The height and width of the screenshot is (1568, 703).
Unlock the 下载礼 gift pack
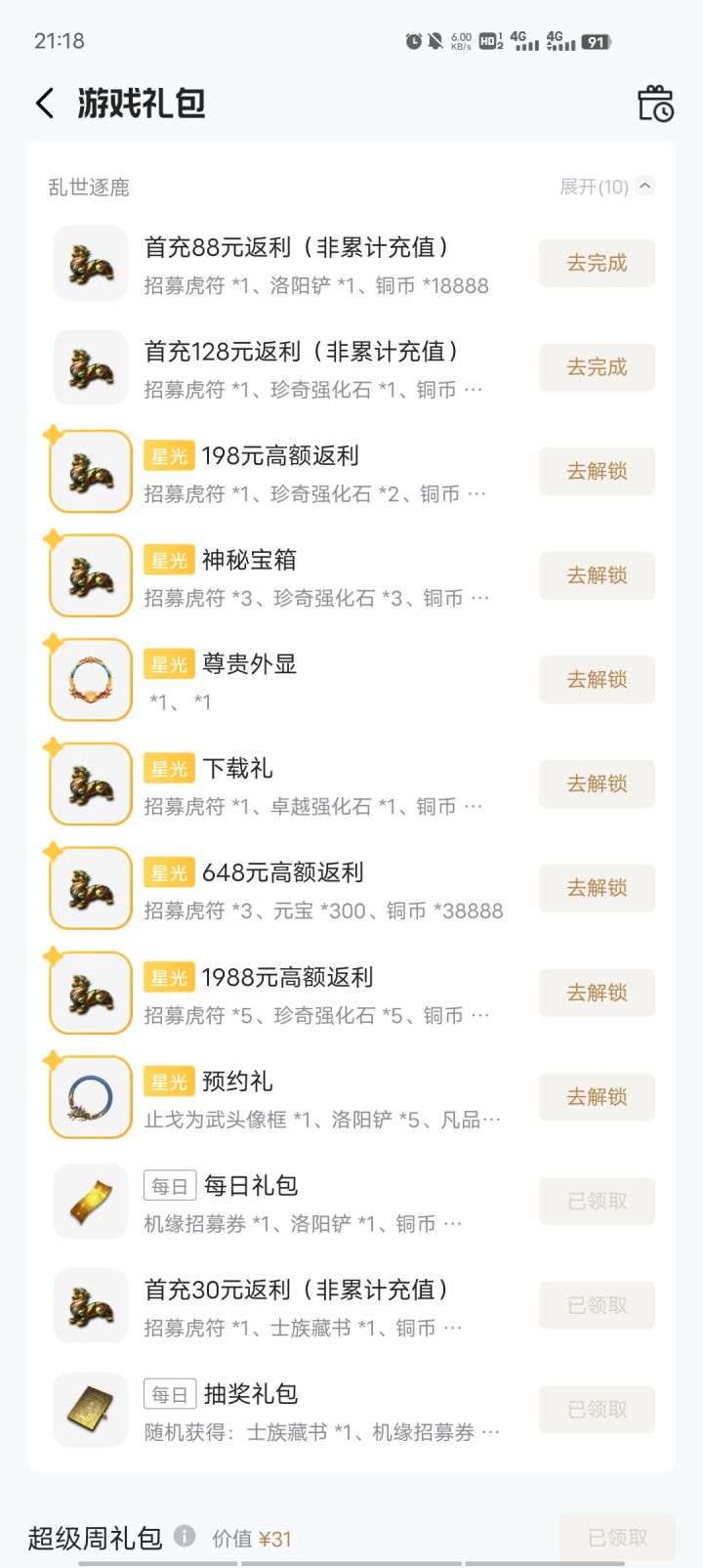click(597, 784)
